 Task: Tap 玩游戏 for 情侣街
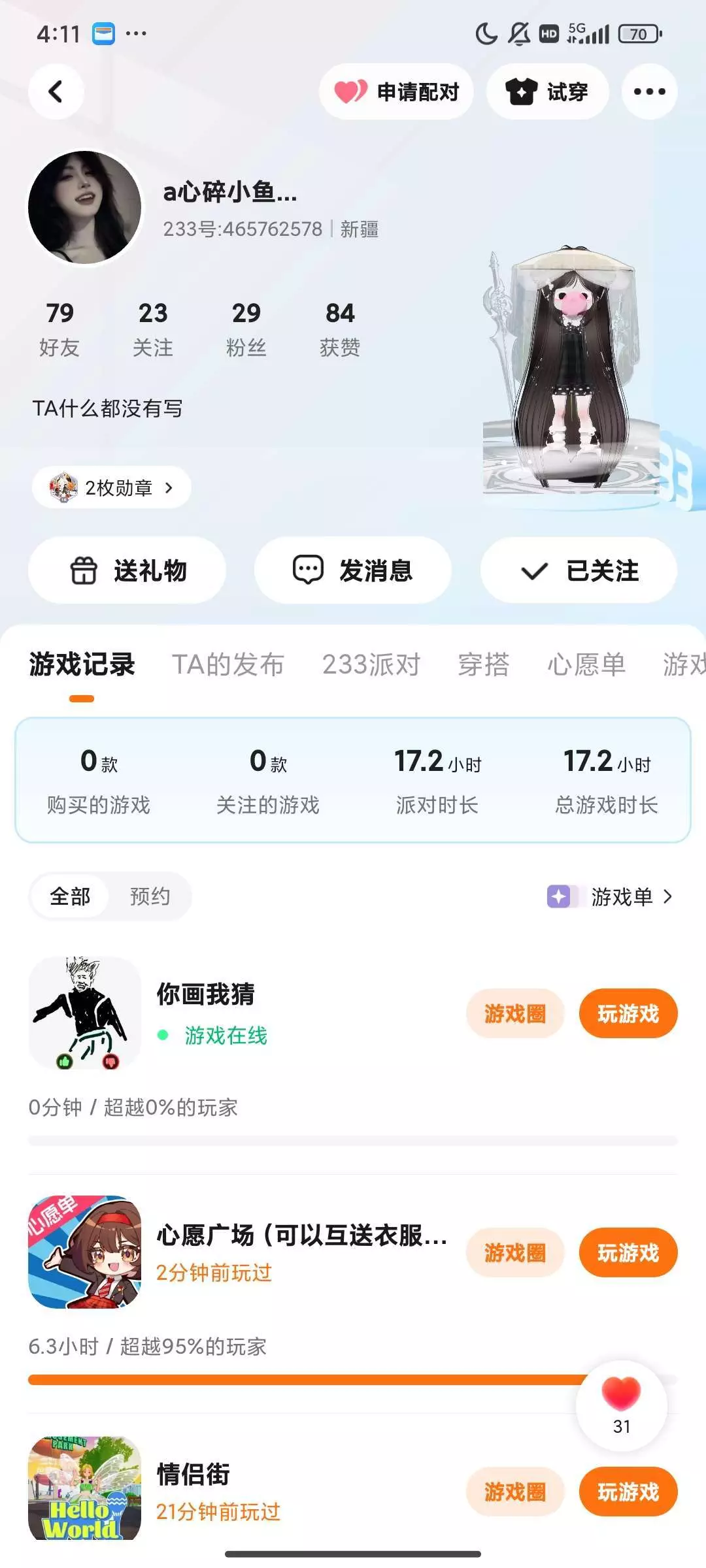[x=628, y=1492]
